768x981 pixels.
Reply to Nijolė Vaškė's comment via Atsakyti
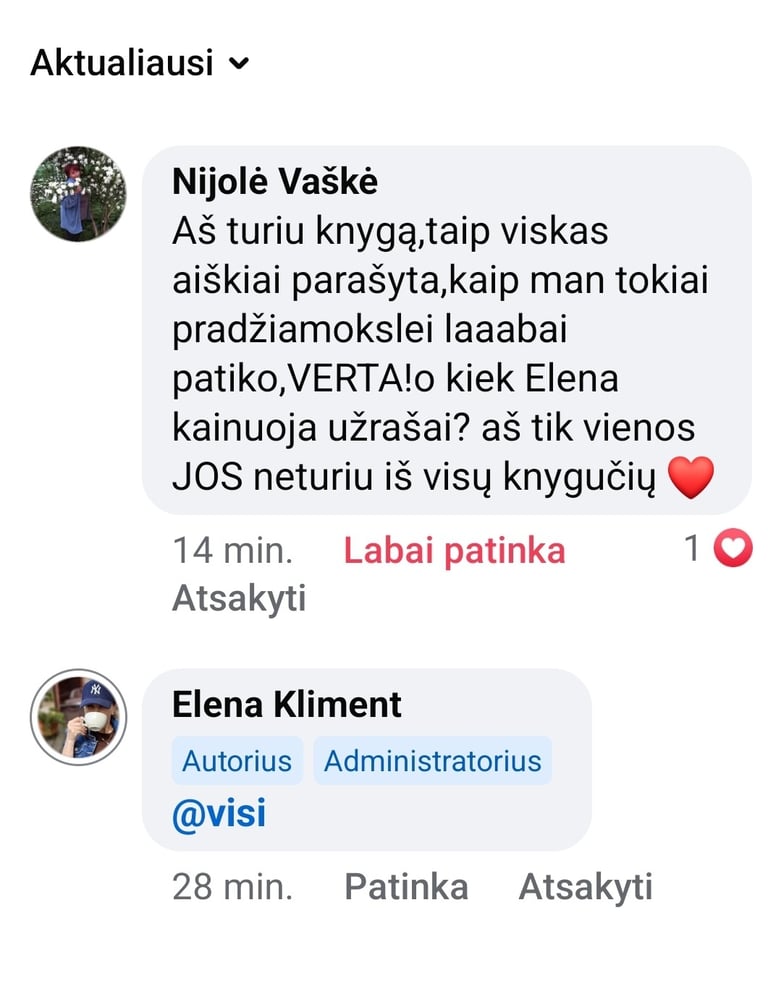[x=238, y=598]
